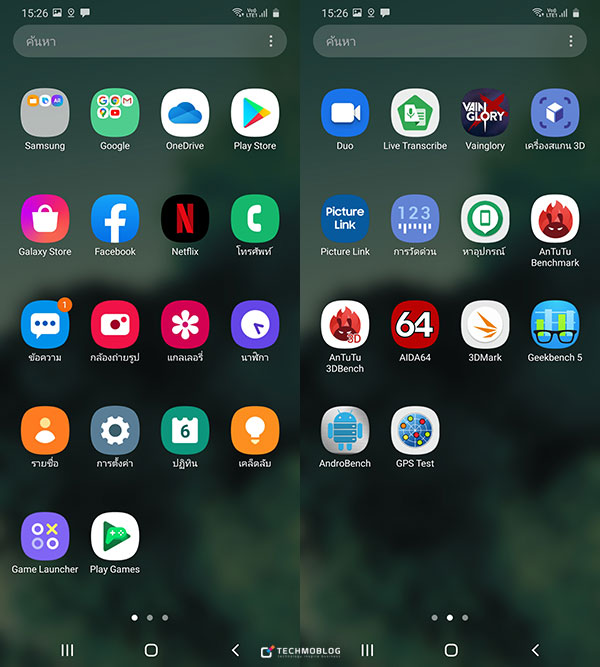The image size is (600, 667).
Task: Launch AnTuTu Benchmark
Action: (555, 219)
